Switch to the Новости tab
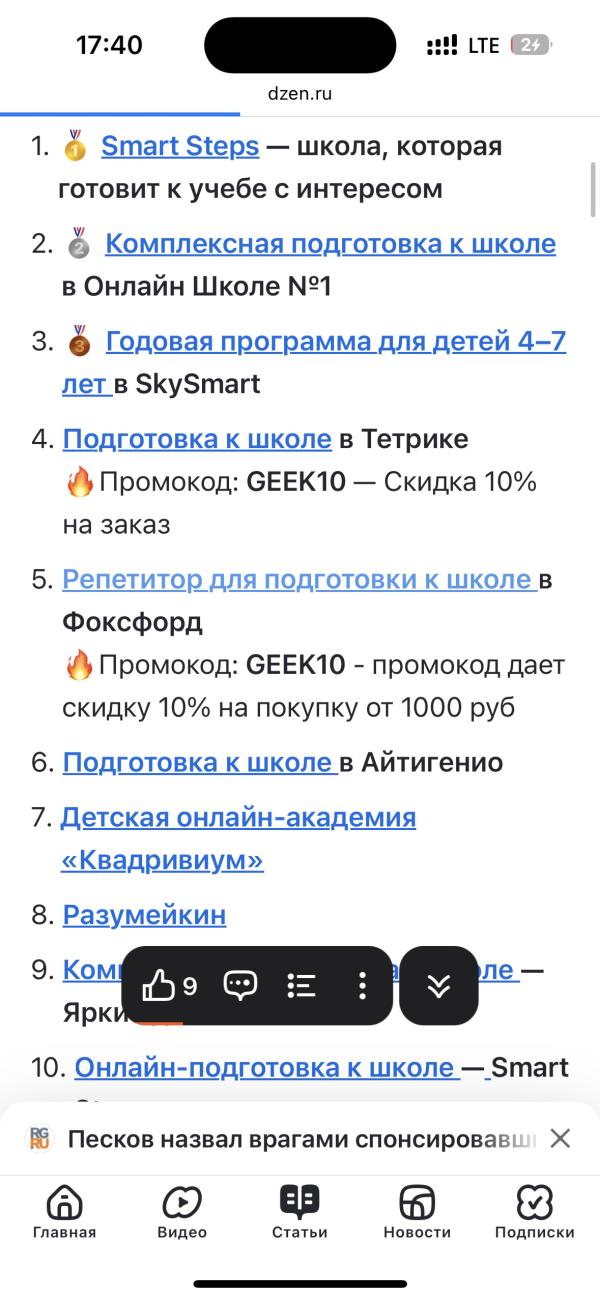This screenshot has height=1300, width=600. point(417,1212)
